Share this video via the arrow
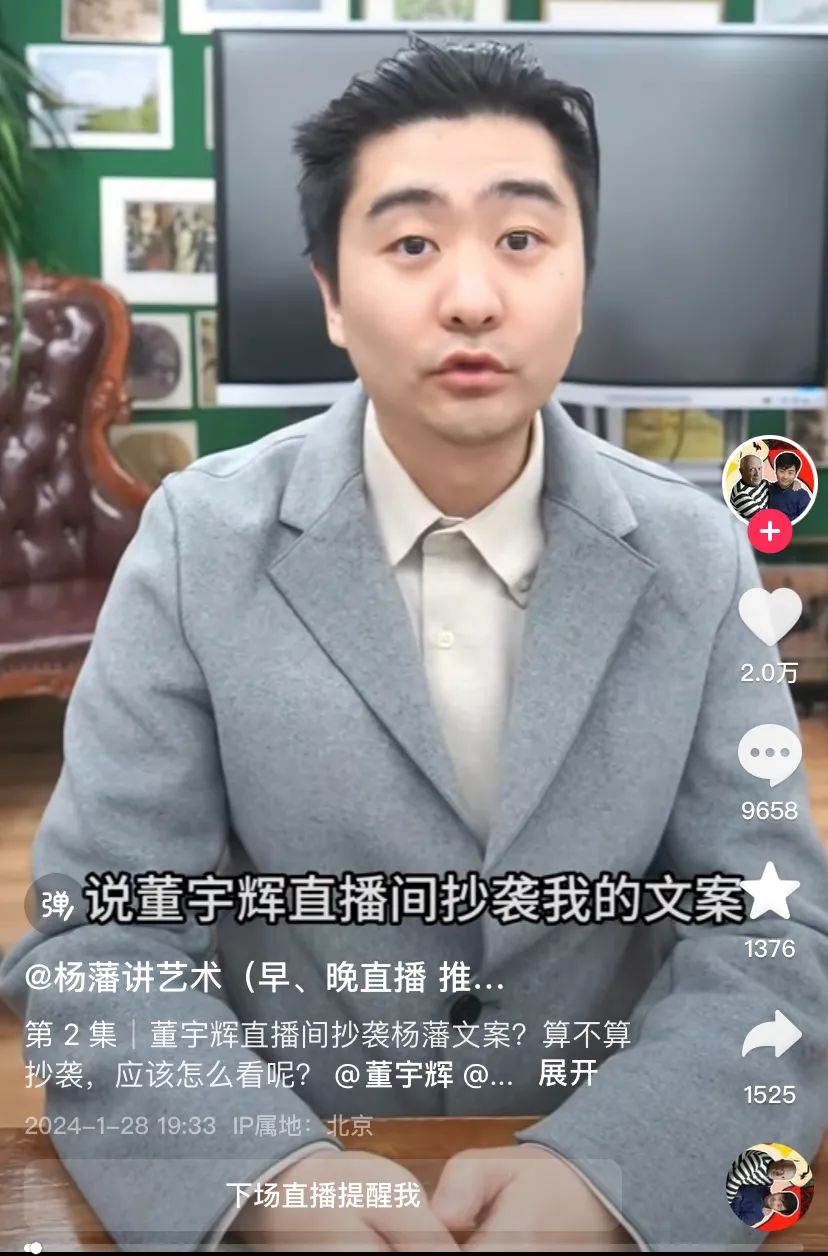This screenshot has width=828, height=1256. pyautogui.click(x=771, y=1036)
